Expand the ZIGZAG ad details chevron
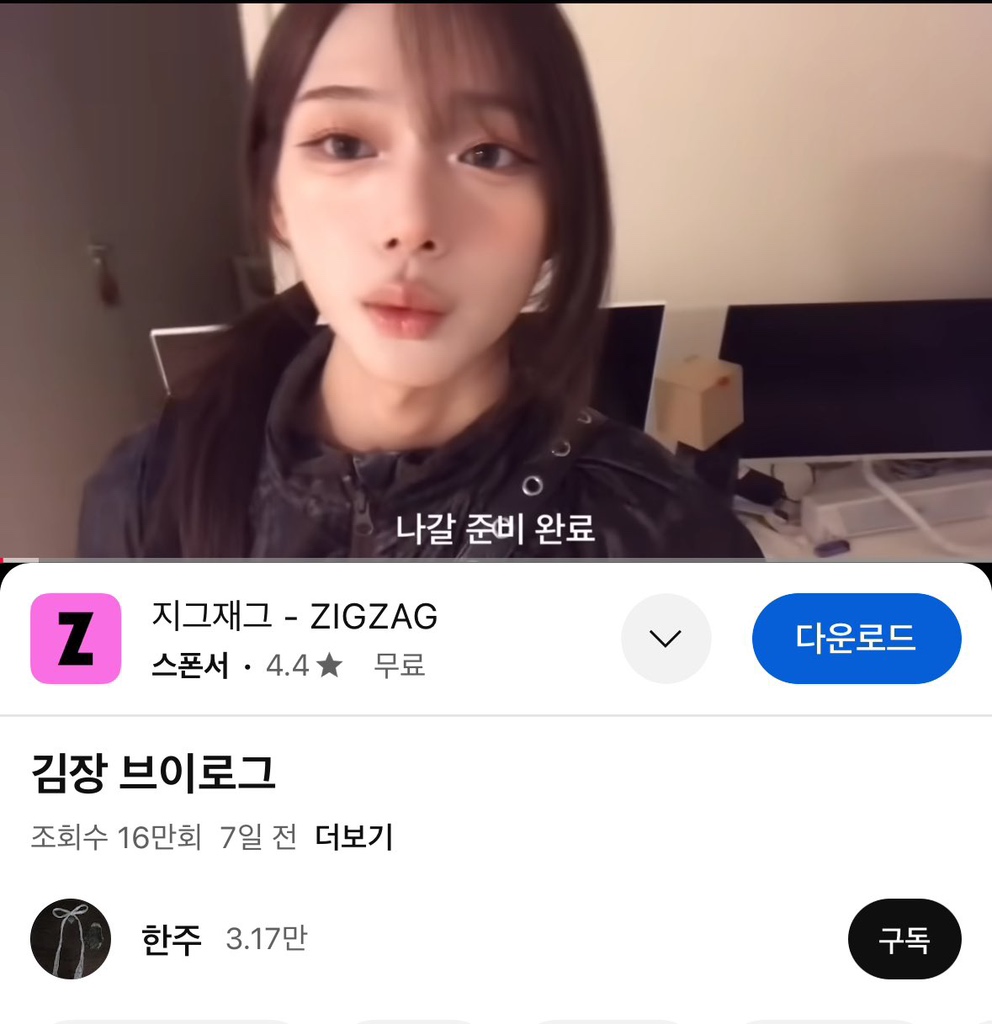The height and width of the screenshot is (1024, 992). 666,638
